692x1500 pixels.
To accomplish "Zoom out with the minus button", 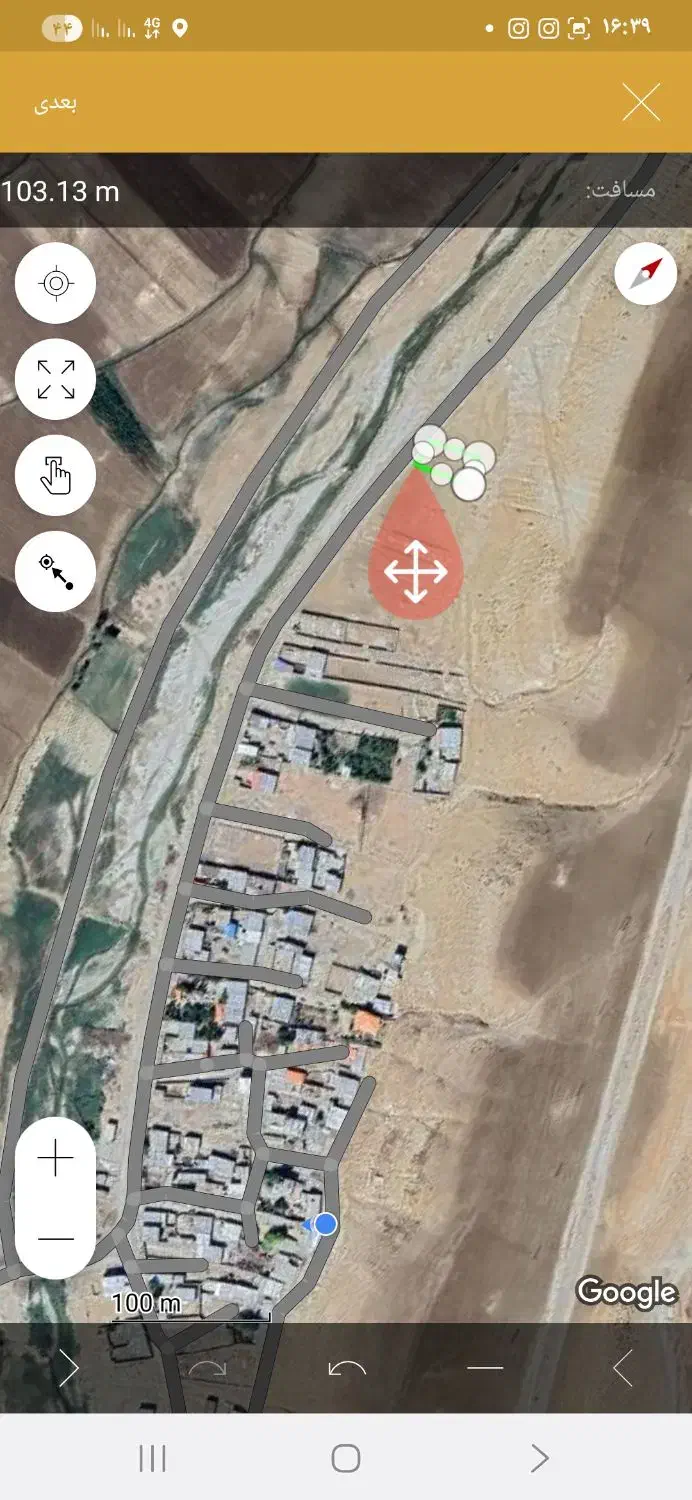I will click(x=56, y=1239).
